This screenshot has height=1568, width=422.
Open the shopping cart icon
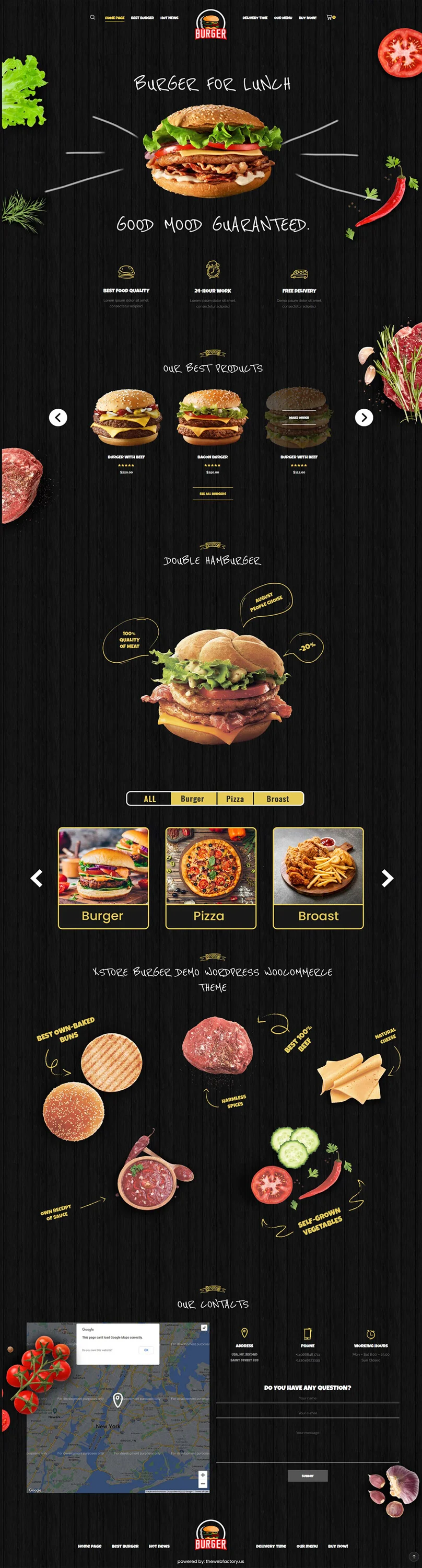329,18
